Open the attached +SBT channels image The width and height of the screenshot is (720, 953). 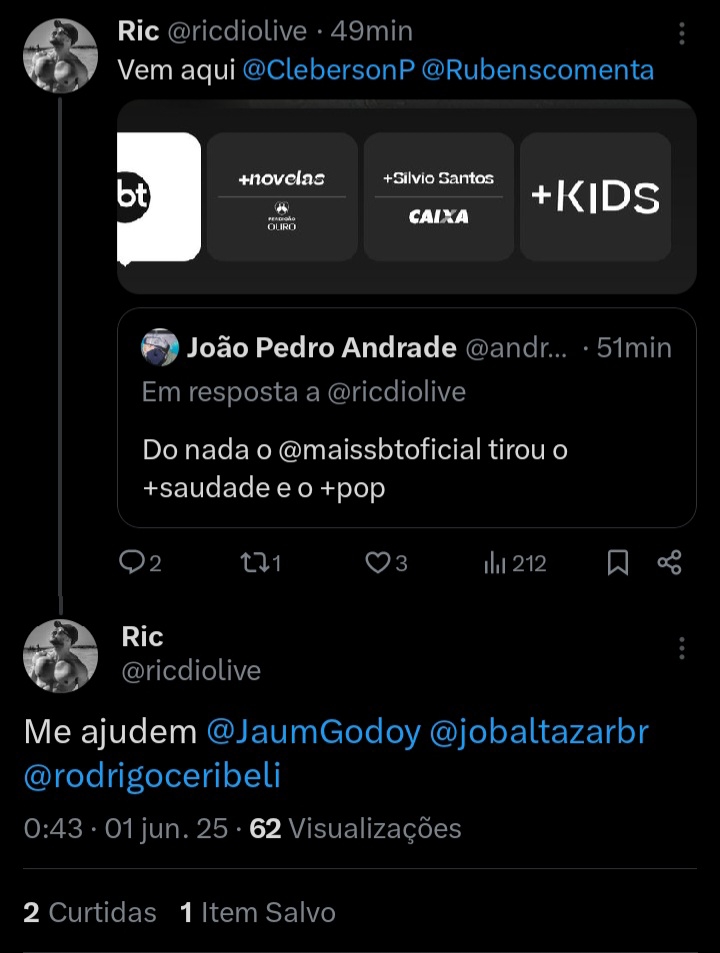(x=406, y=197)
